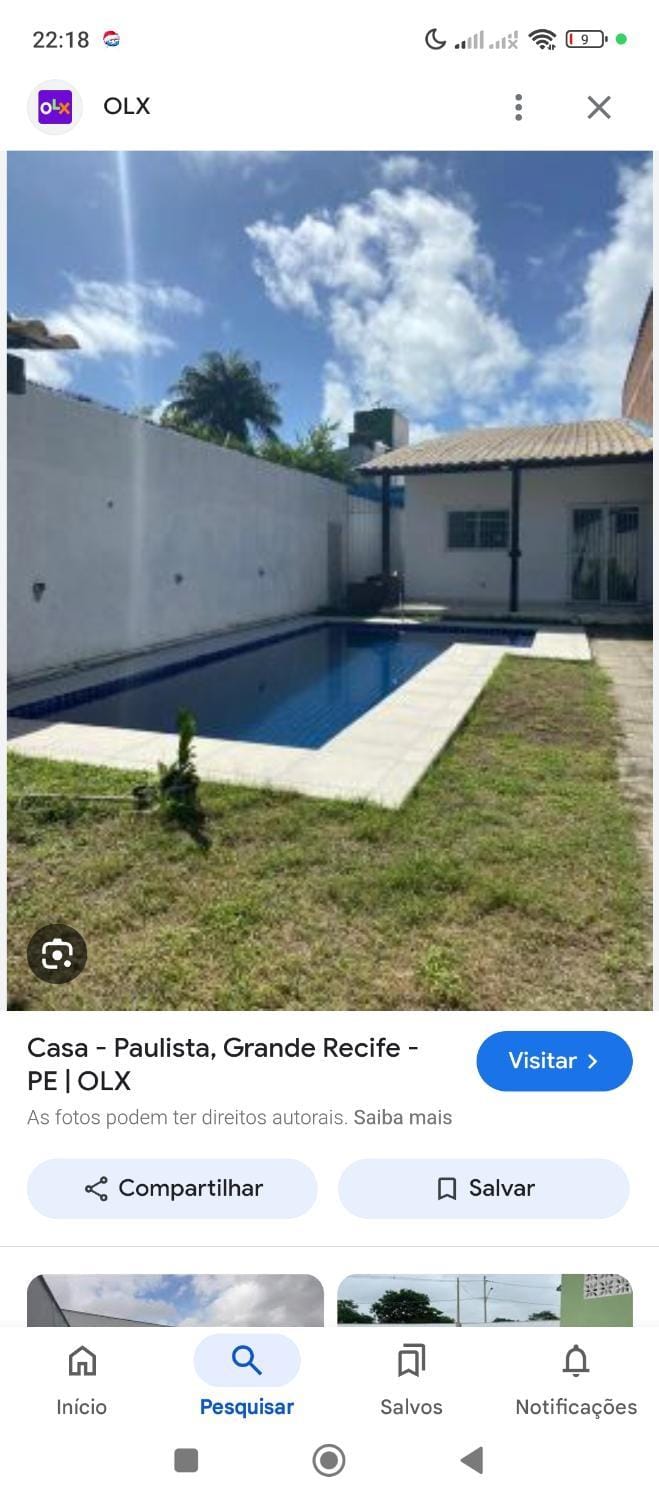Tap the Visitar button

pyautogui.click(x=554, y=1061)
